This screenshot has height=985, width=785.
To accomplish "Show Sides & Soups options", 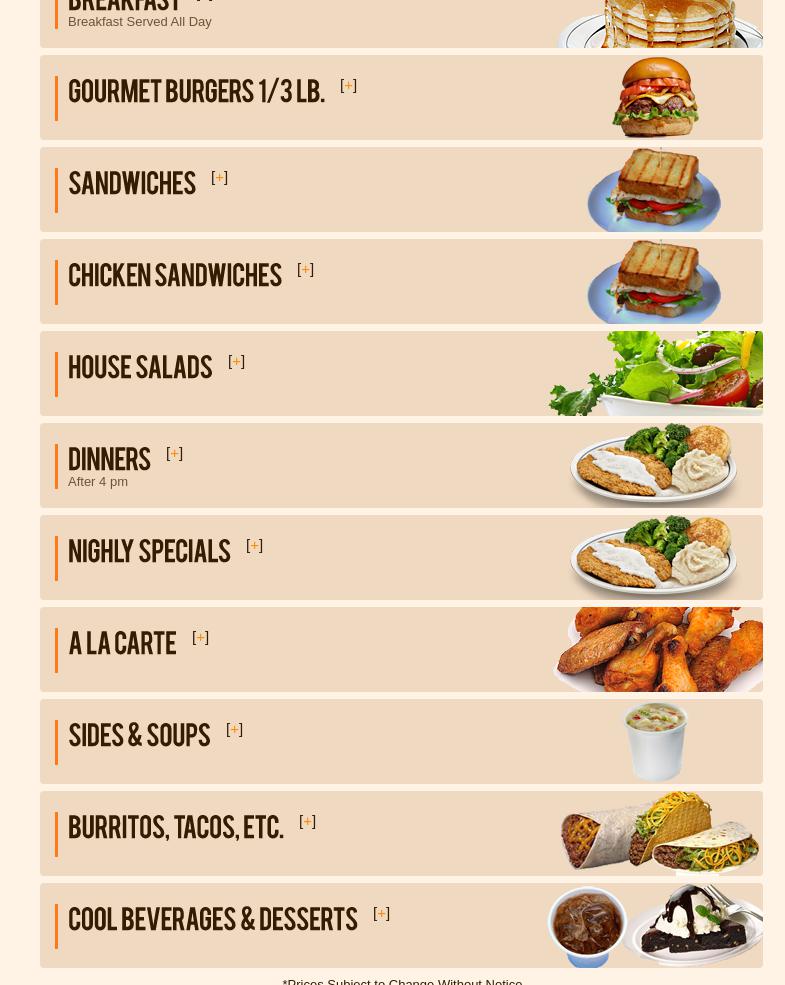I will tap(234, 730).
